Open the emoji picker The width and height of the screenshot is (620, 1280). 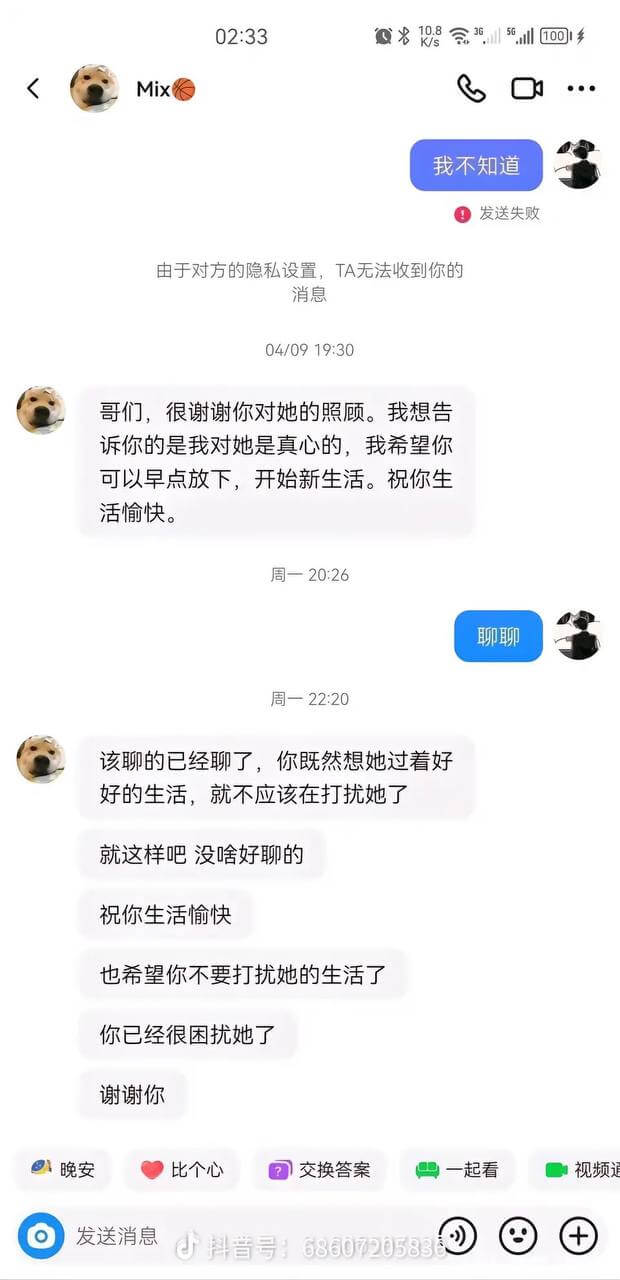518,1236
